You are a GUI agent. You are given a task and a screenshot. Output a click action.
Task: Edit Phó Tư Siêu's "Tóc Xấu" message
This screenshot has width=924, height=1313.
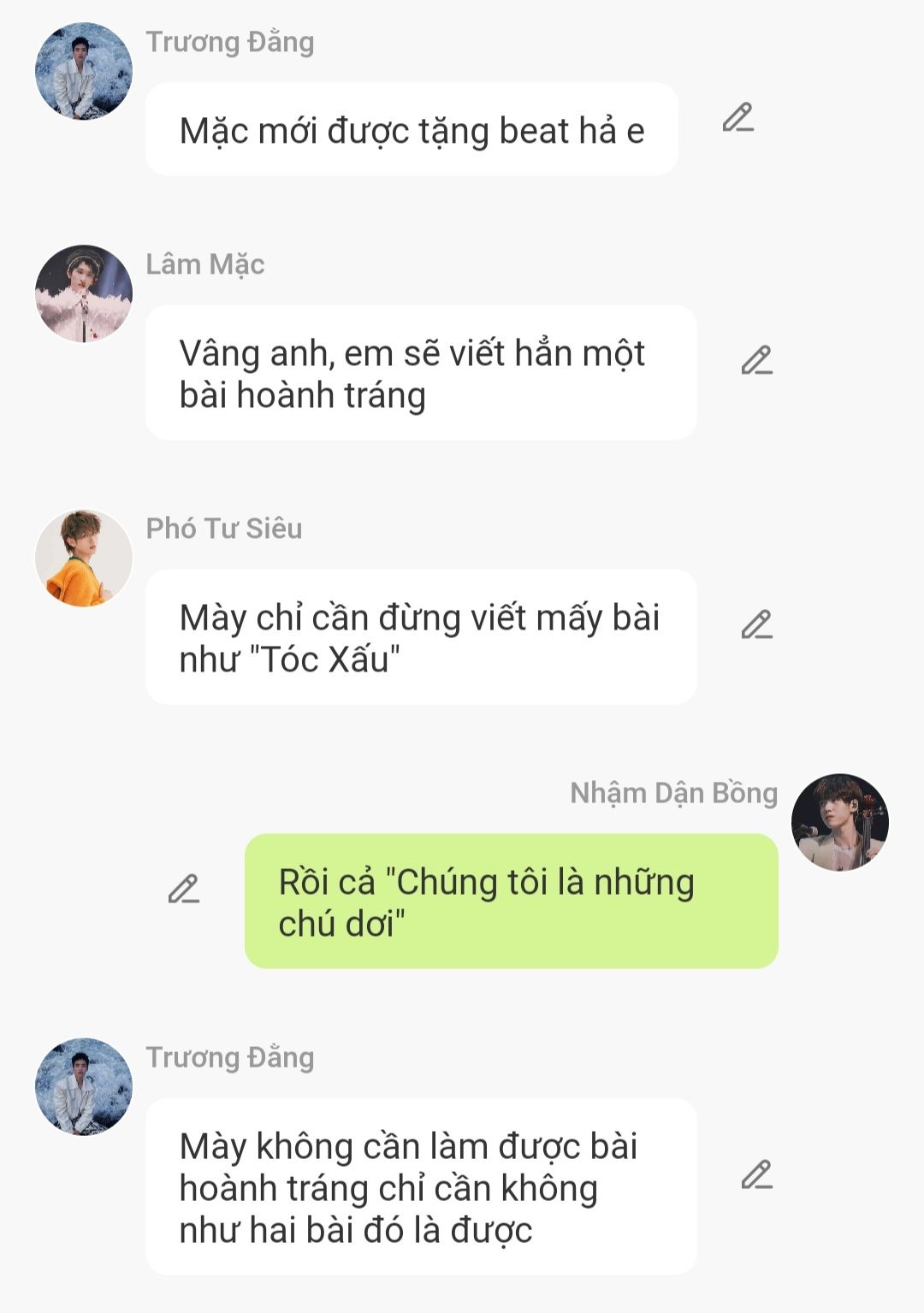(x=756, y=625)
